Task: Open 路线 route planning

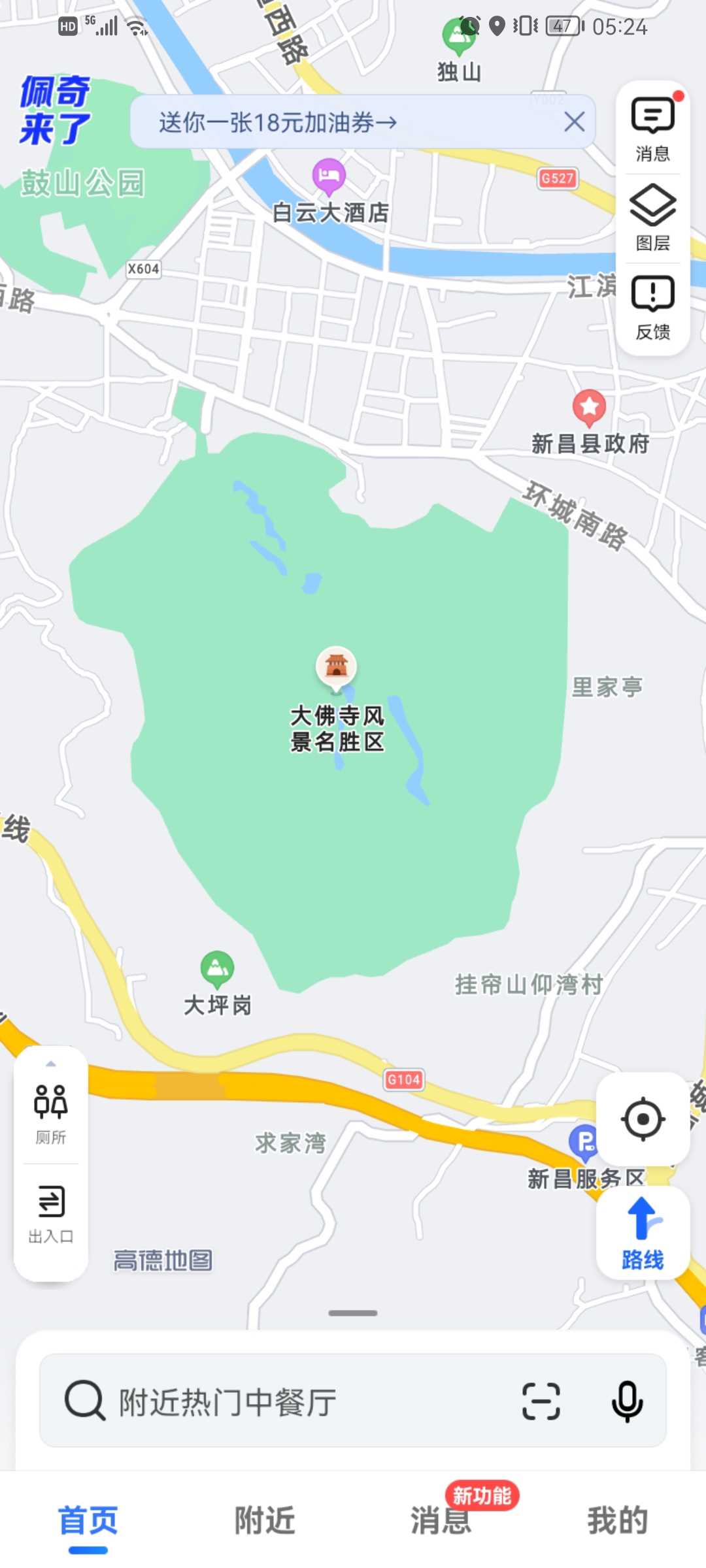Action: 643,1233
